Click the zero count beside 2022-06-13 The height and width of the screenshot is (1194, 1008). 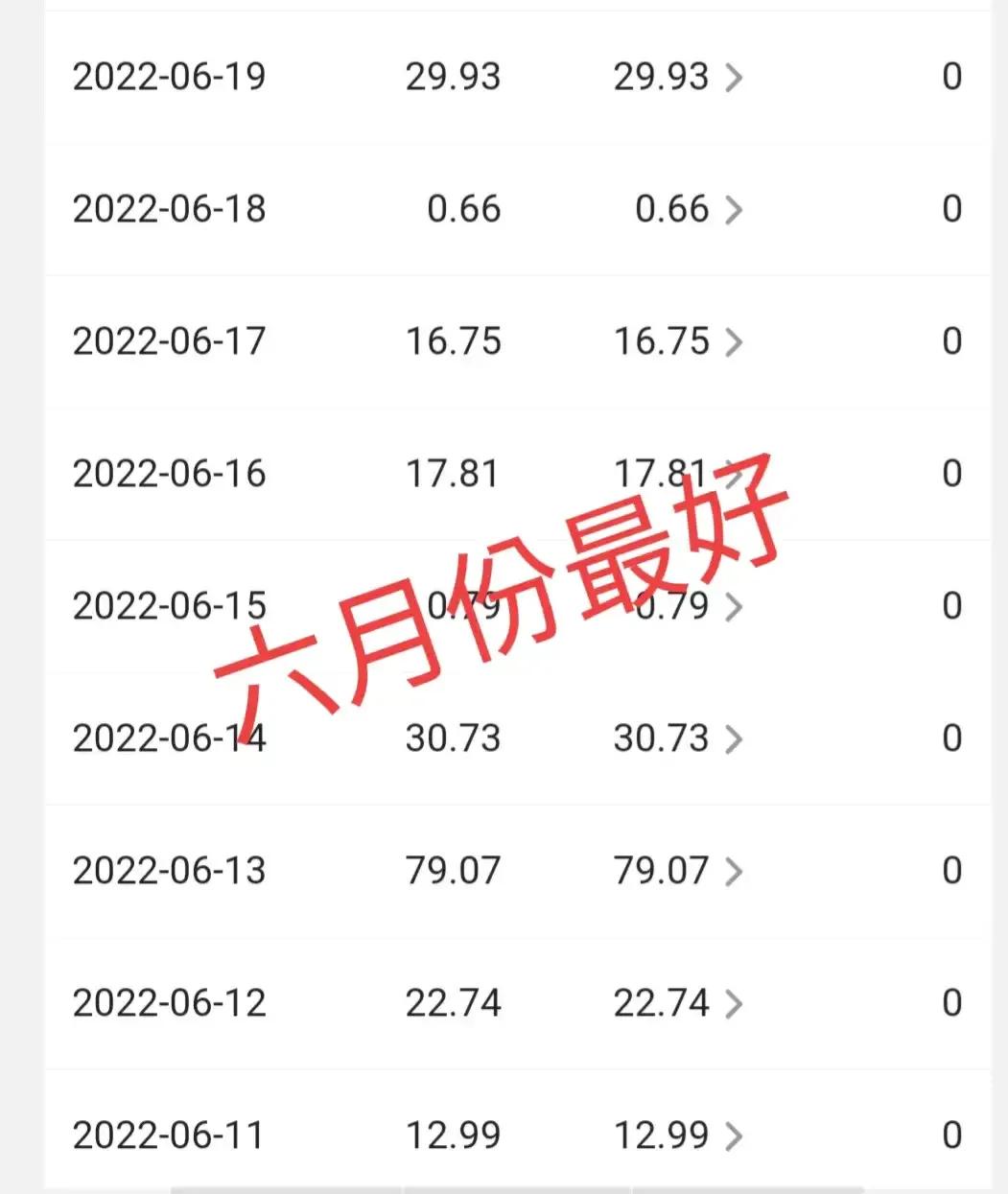point(952,871)
